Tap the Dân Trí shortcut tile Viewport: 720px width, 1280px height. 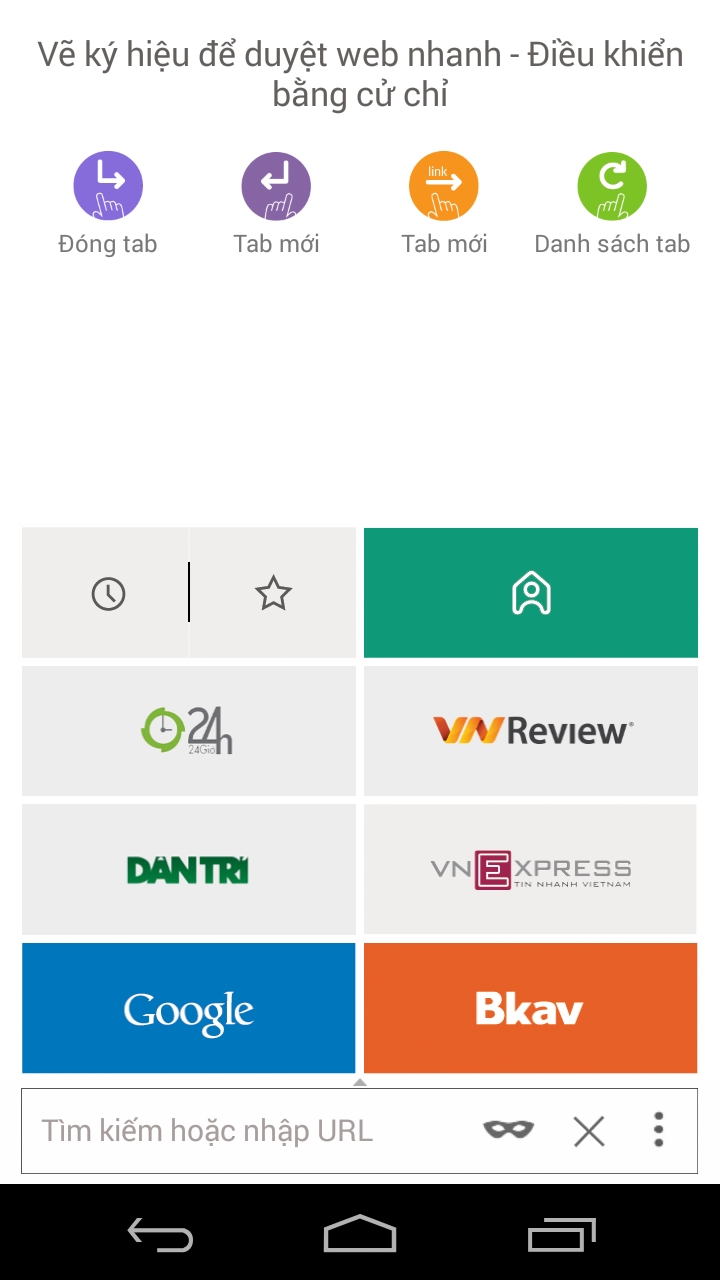pyautogui.click(x=188, y=869)
